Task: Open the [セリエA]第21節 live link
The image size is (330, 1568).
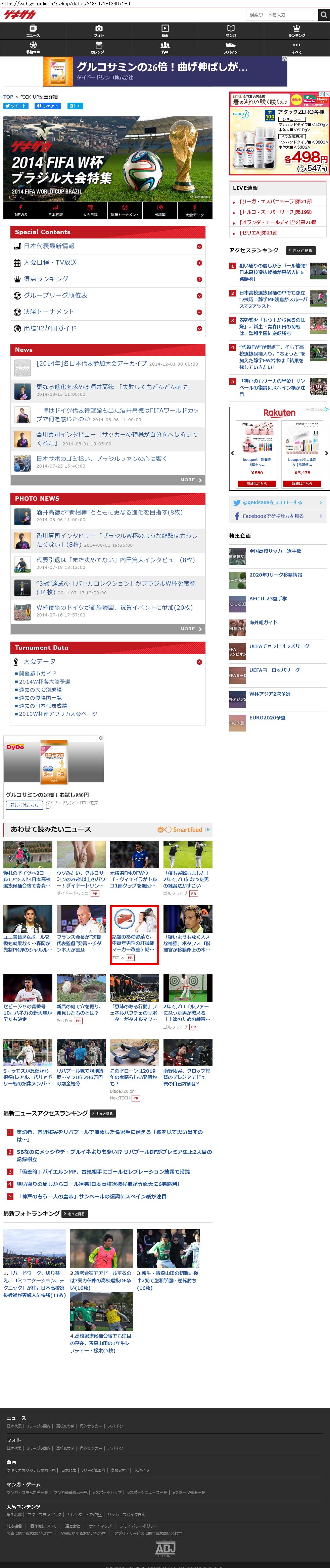Action: point(258,233)
